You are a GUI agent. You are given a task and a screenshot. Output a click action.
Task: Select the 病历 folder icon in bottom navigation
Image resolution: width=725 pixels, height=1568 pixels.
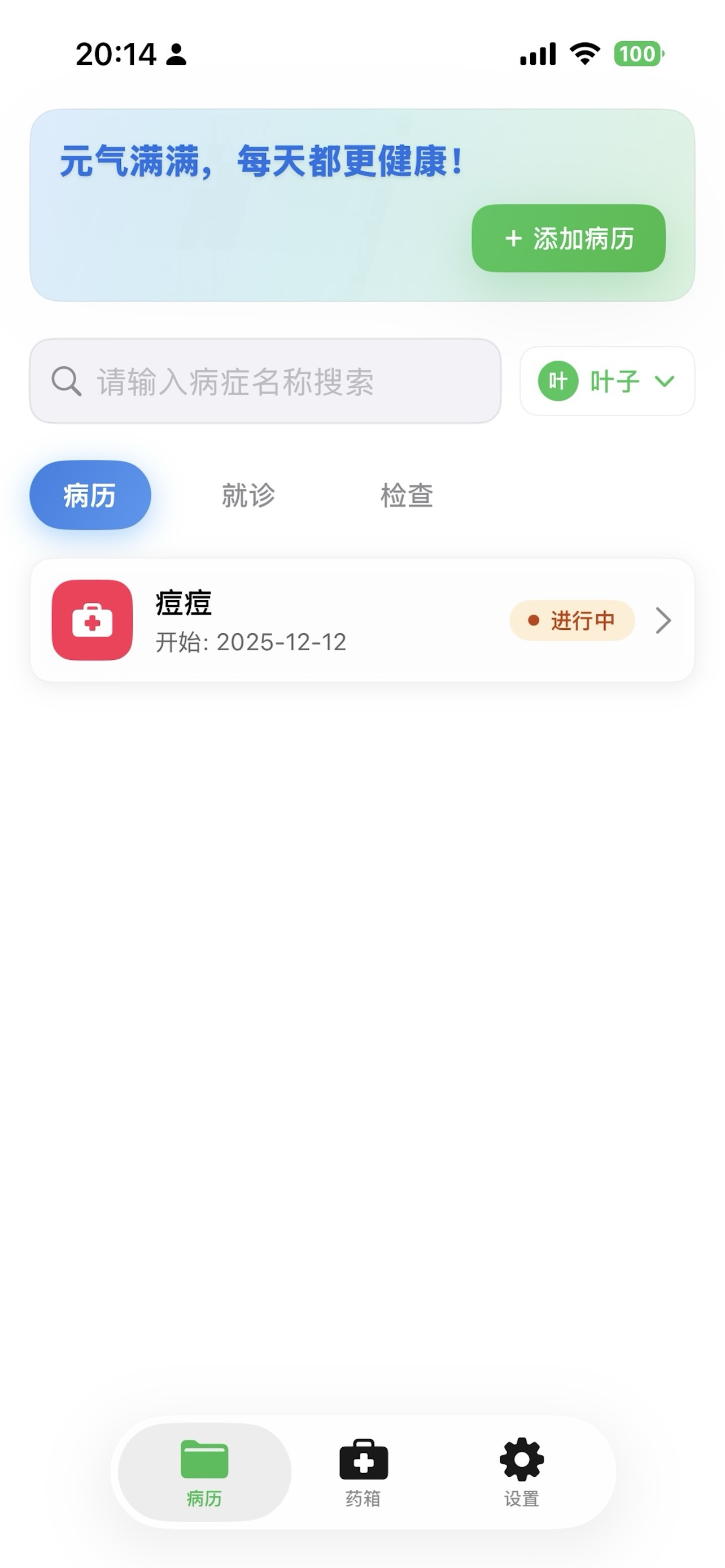click(203, 1458)
